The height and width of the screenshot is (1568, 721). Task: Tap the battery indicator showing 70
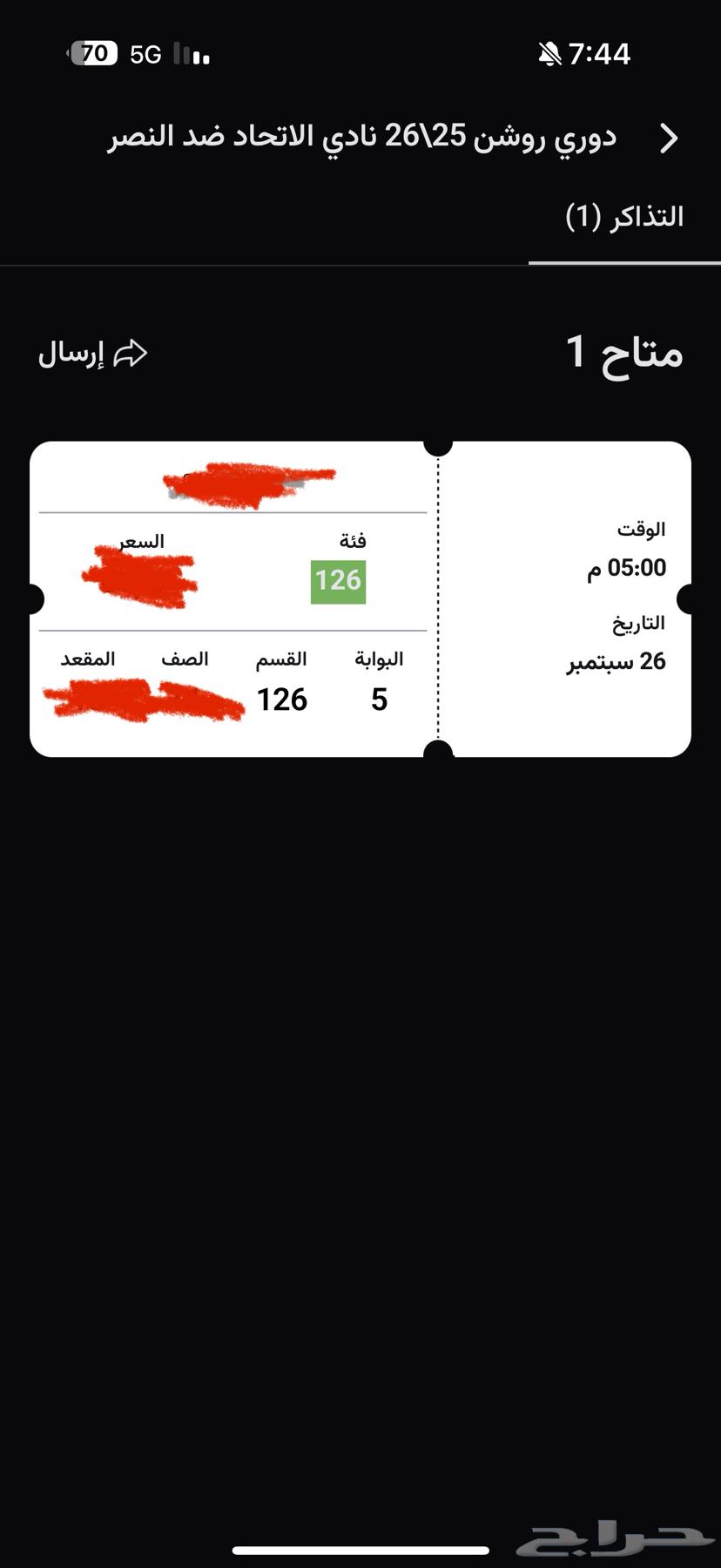[x=94, y=53]
